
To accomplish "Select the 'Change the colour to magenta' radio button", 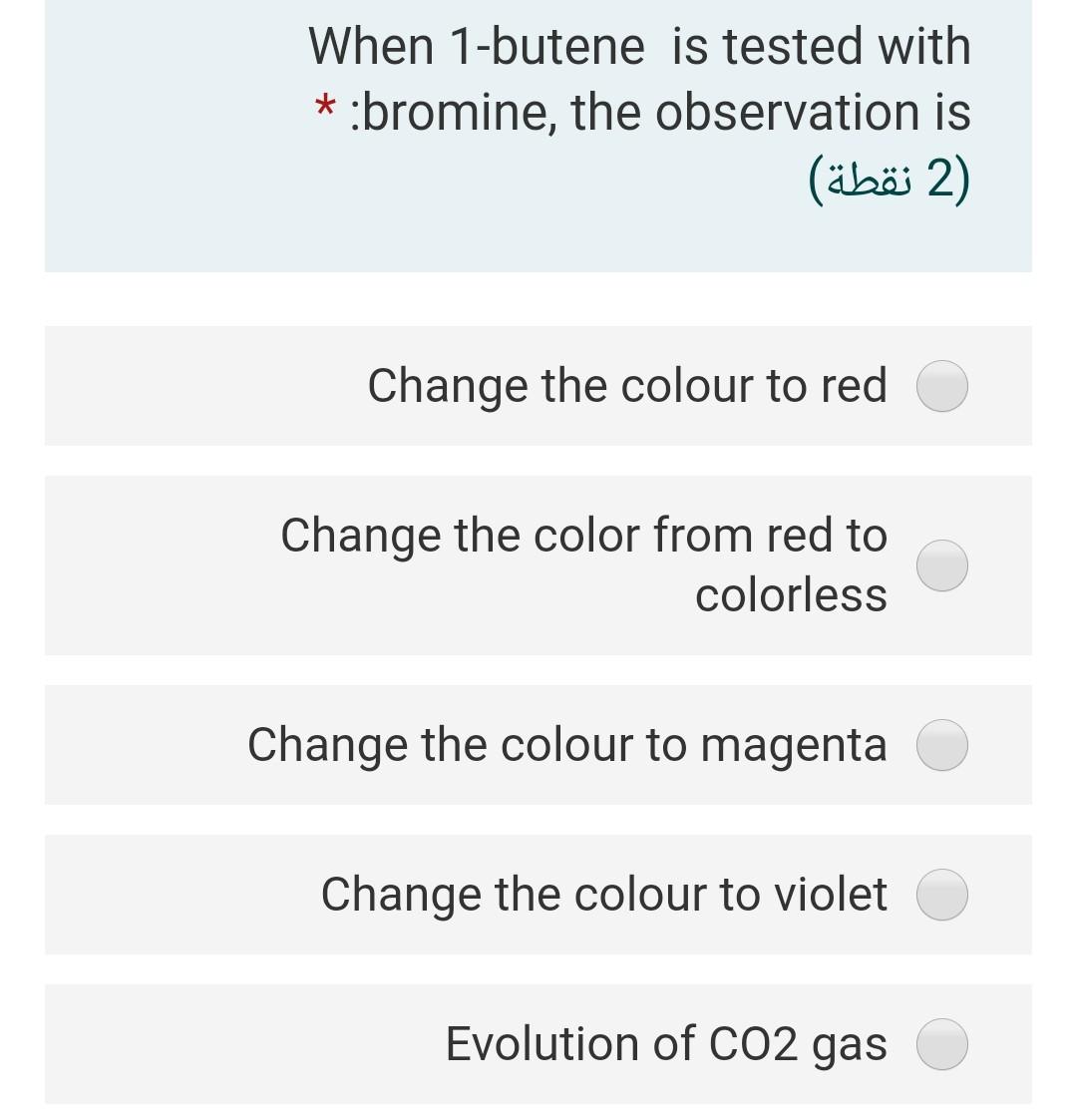I will 941,744.
